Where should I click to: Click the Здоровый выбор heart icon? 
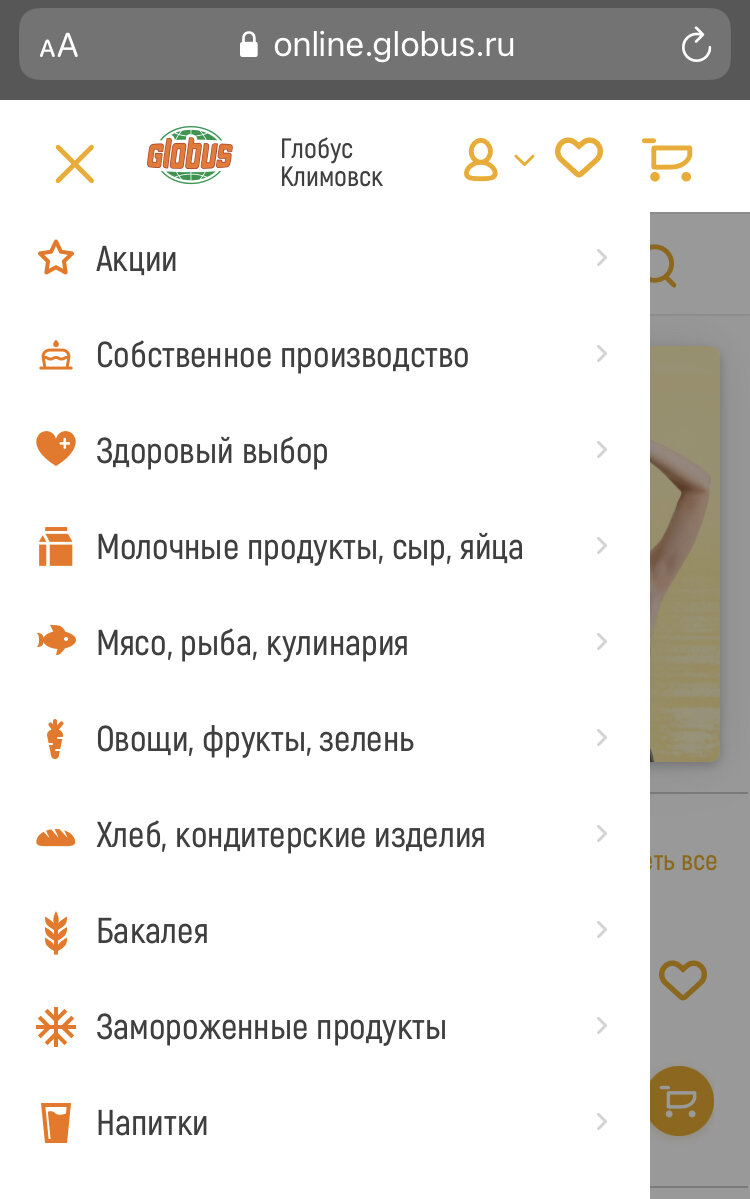click(x=57, y=450)
